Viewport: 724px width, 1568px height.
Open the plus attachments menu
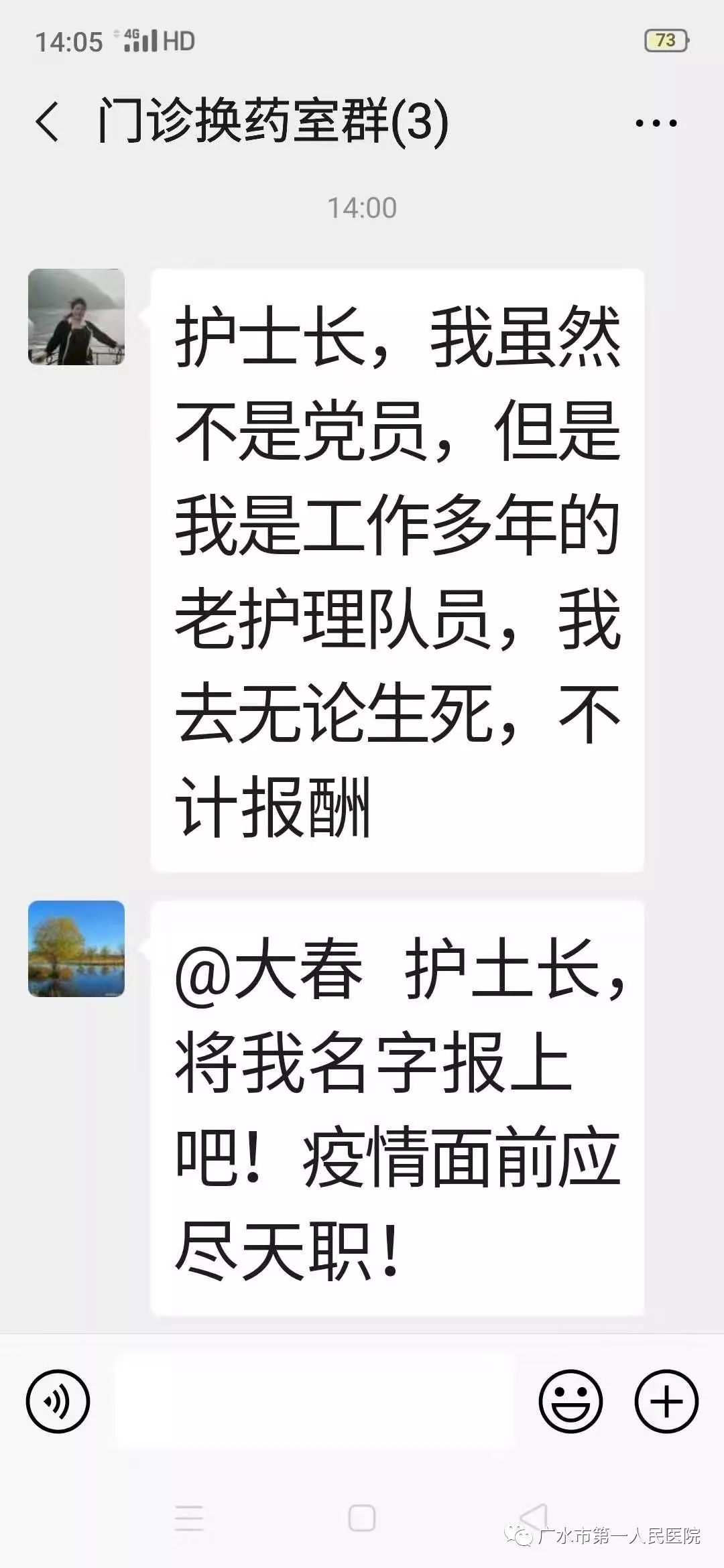[x=666, y=1401]
